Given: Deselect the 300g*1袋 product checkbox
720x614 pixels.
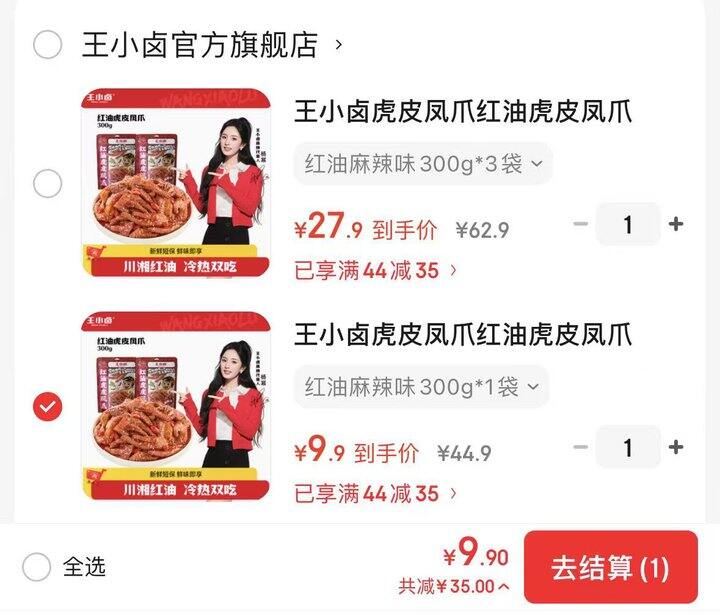Looking at the screenshot, I should coord(48,406).
